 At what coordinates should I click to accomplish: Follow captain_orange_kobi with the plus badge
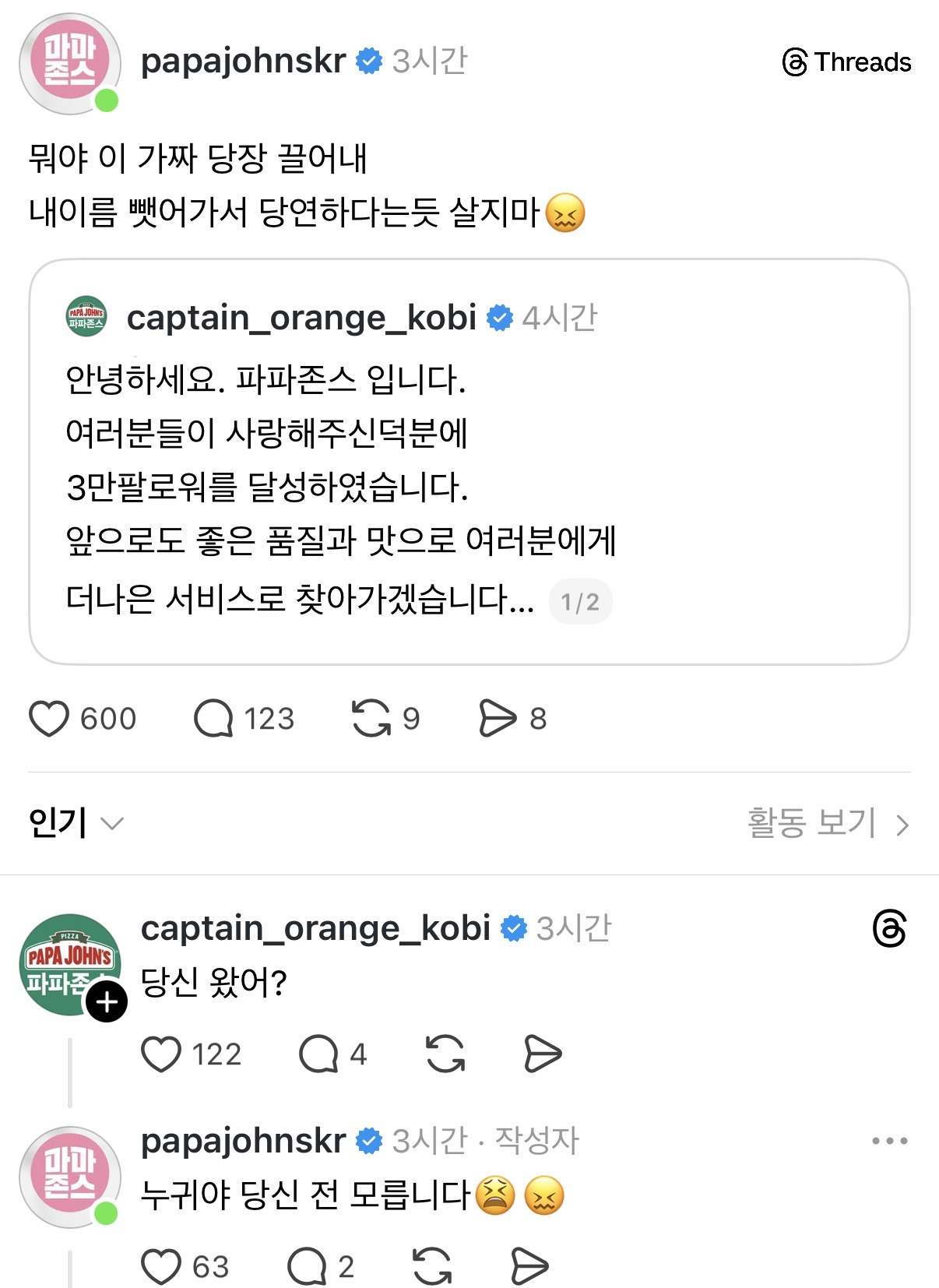click(107, 1001)
